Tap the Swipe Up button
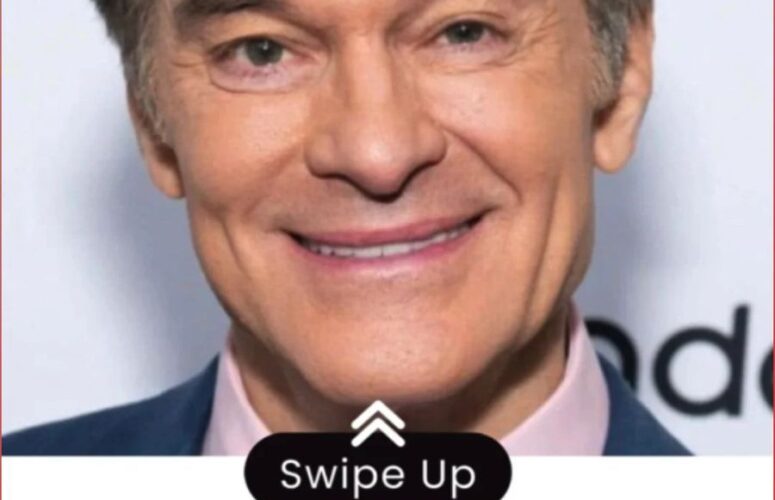775x500 pixels. click(378, 471)
